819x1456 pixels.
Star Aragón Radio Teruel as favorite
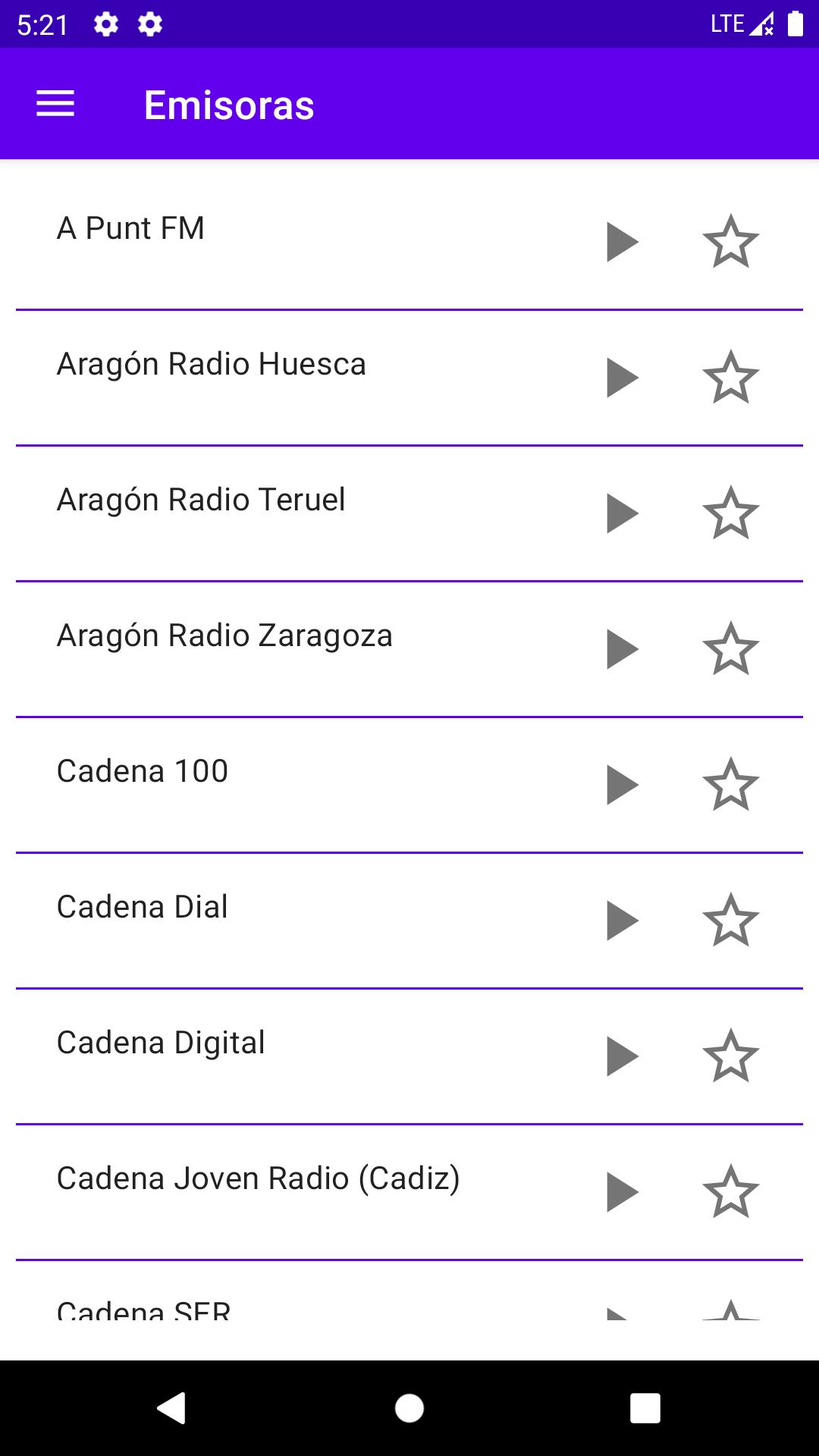pyautogui.click(x=730, y=513)
